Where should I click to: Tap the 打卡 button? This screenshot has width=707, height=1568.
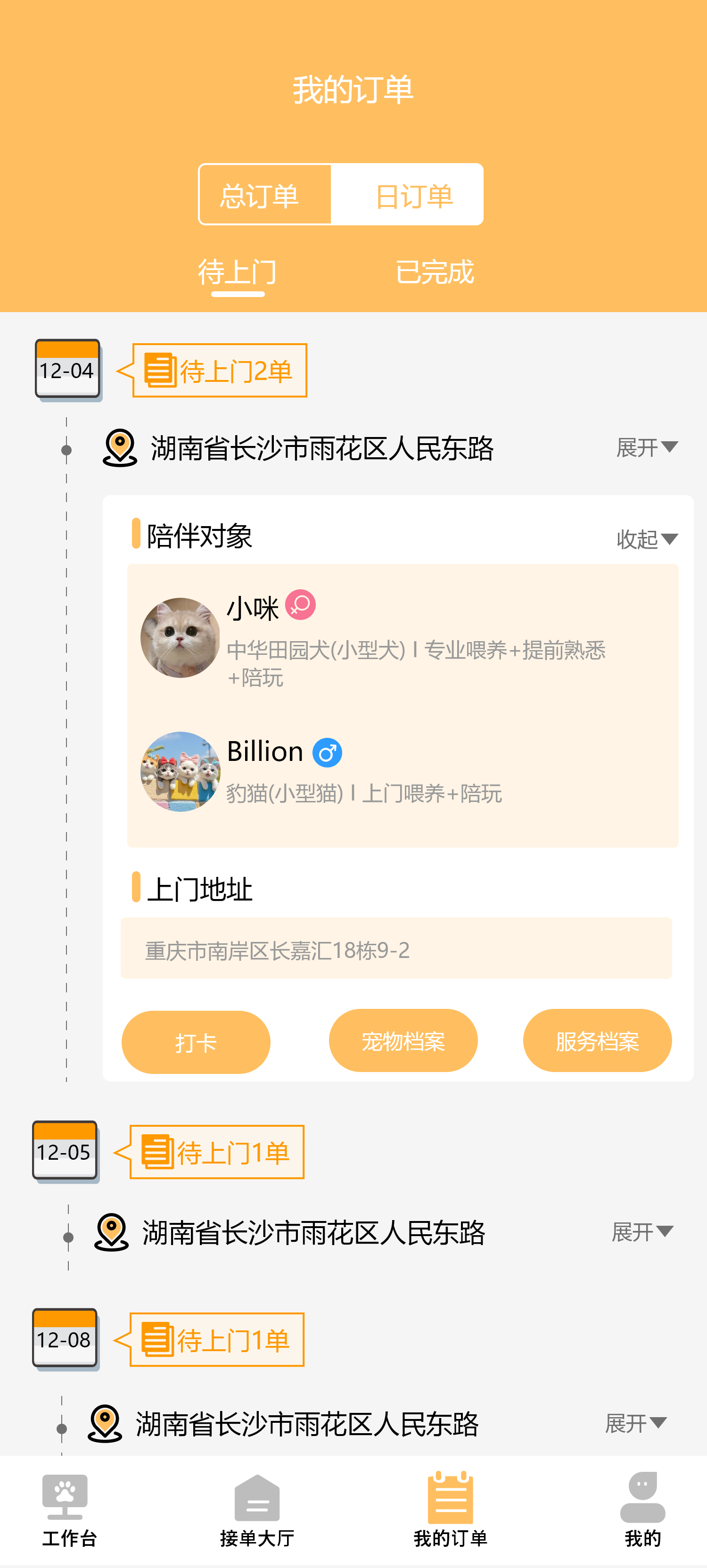tap(195, 1042)
